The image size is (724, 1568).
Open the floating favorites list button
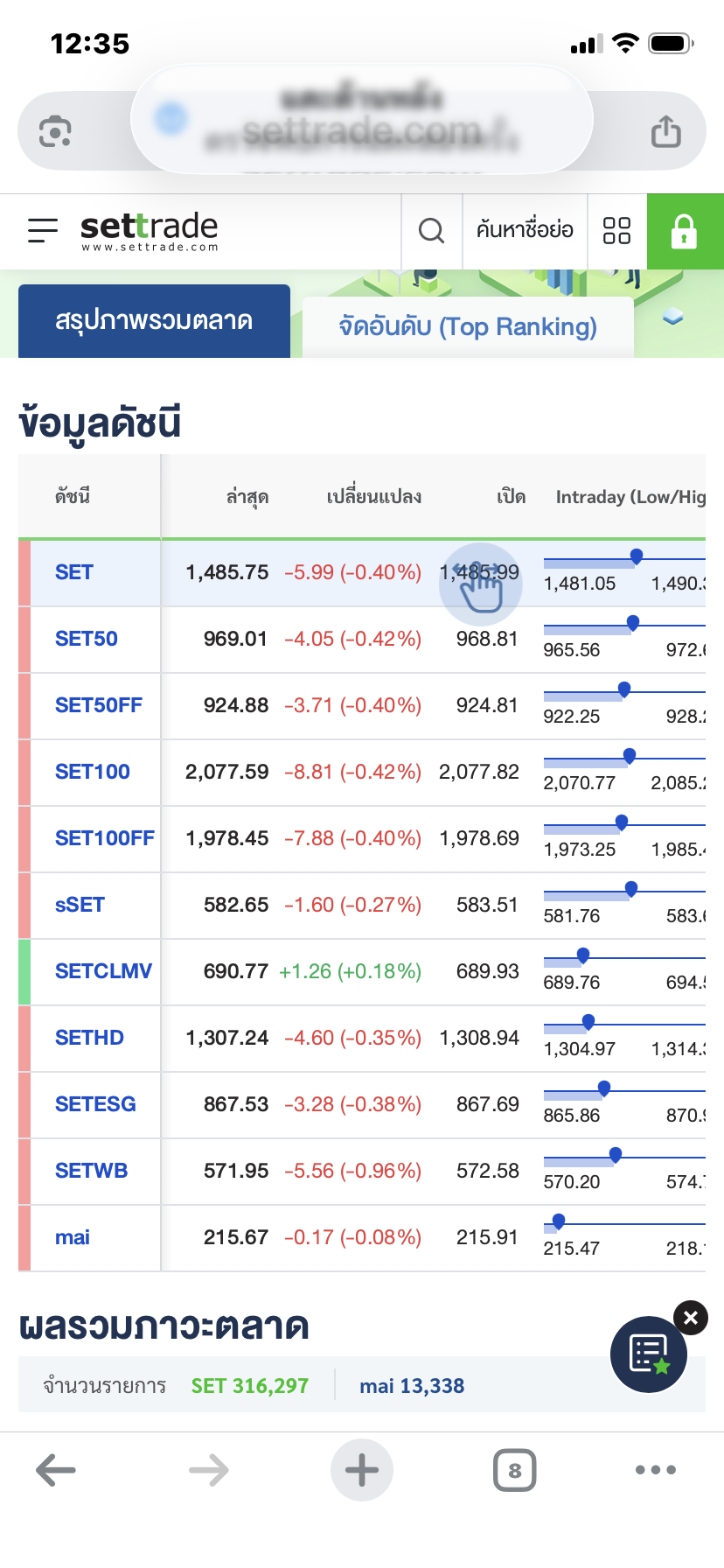[649, 1354]
